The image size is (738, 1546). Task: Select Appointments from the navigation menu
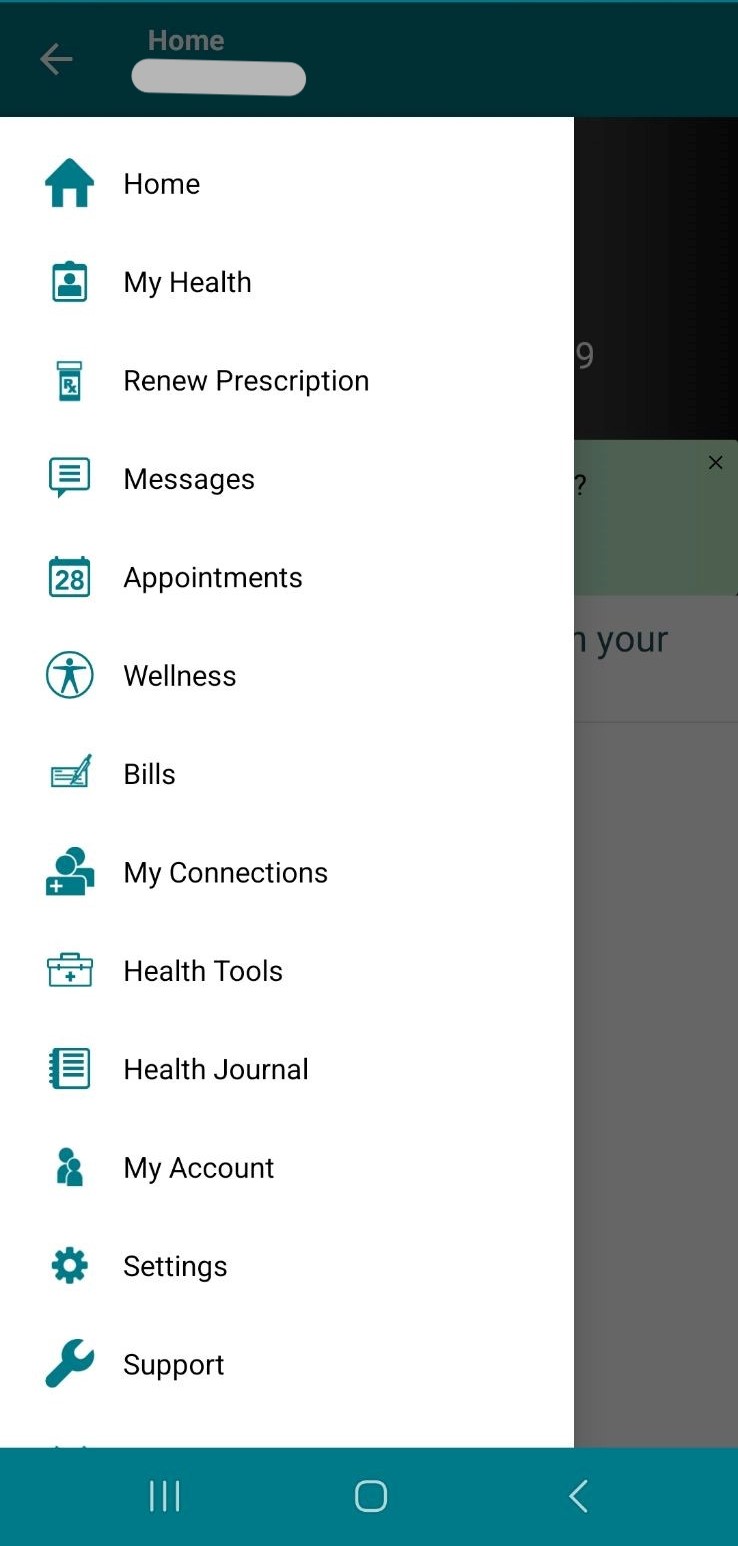212,576
